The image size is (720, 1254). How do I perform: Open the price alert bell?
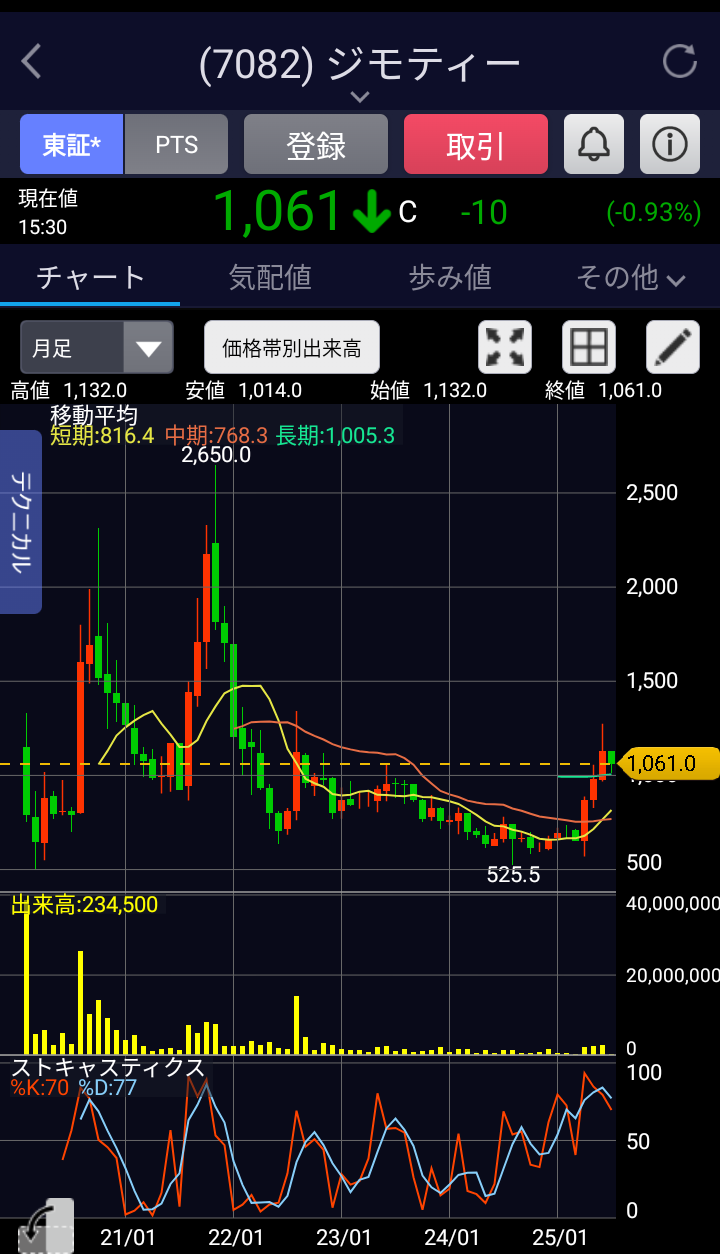594,145
